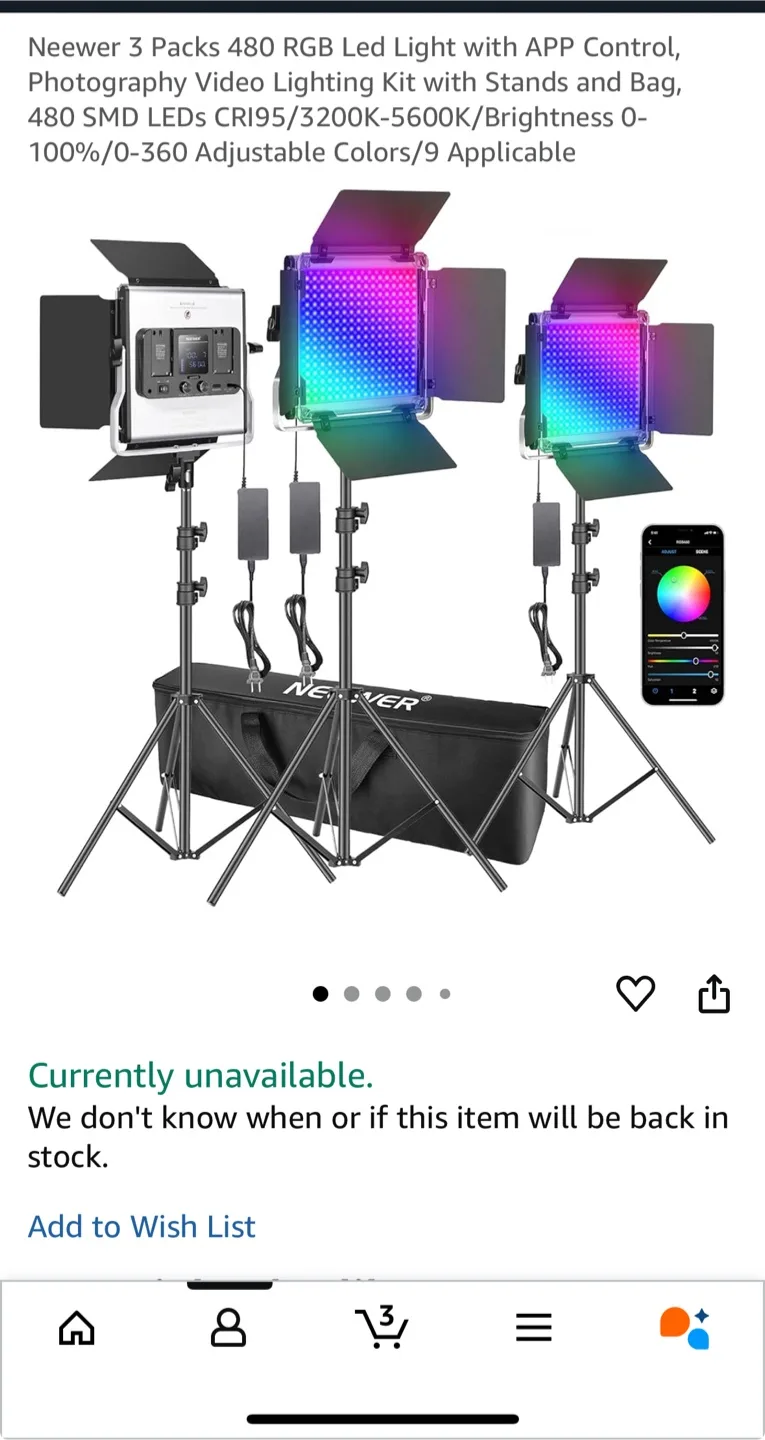
Task: Select the last carousel indicator dot
Action: (x=443, y=993)
